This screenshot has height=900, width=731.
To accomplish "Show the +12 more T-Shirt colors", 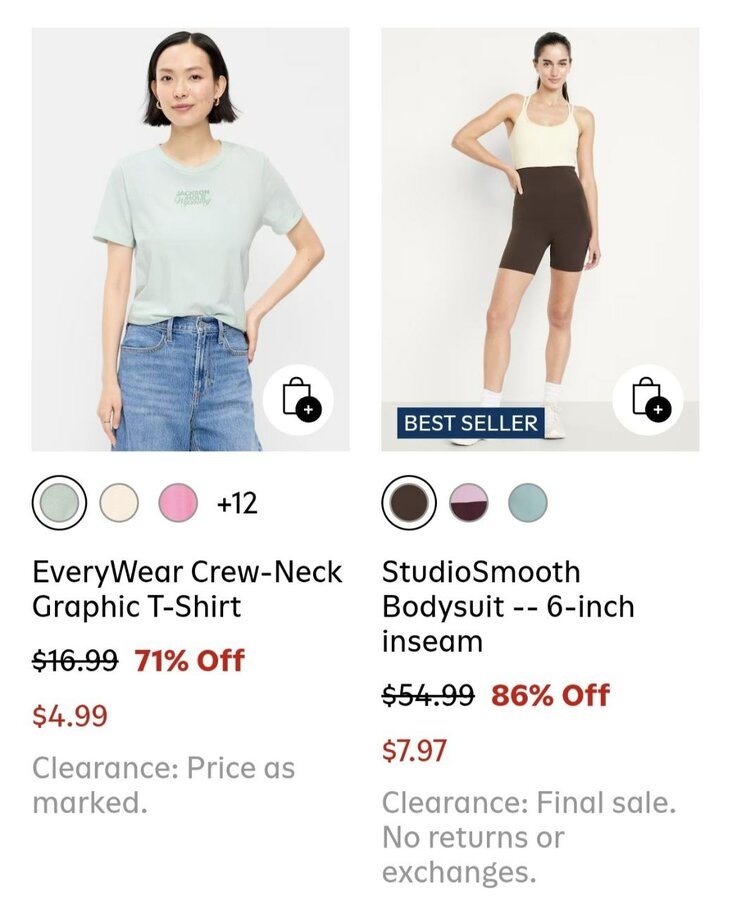I will tap(237, 503).
